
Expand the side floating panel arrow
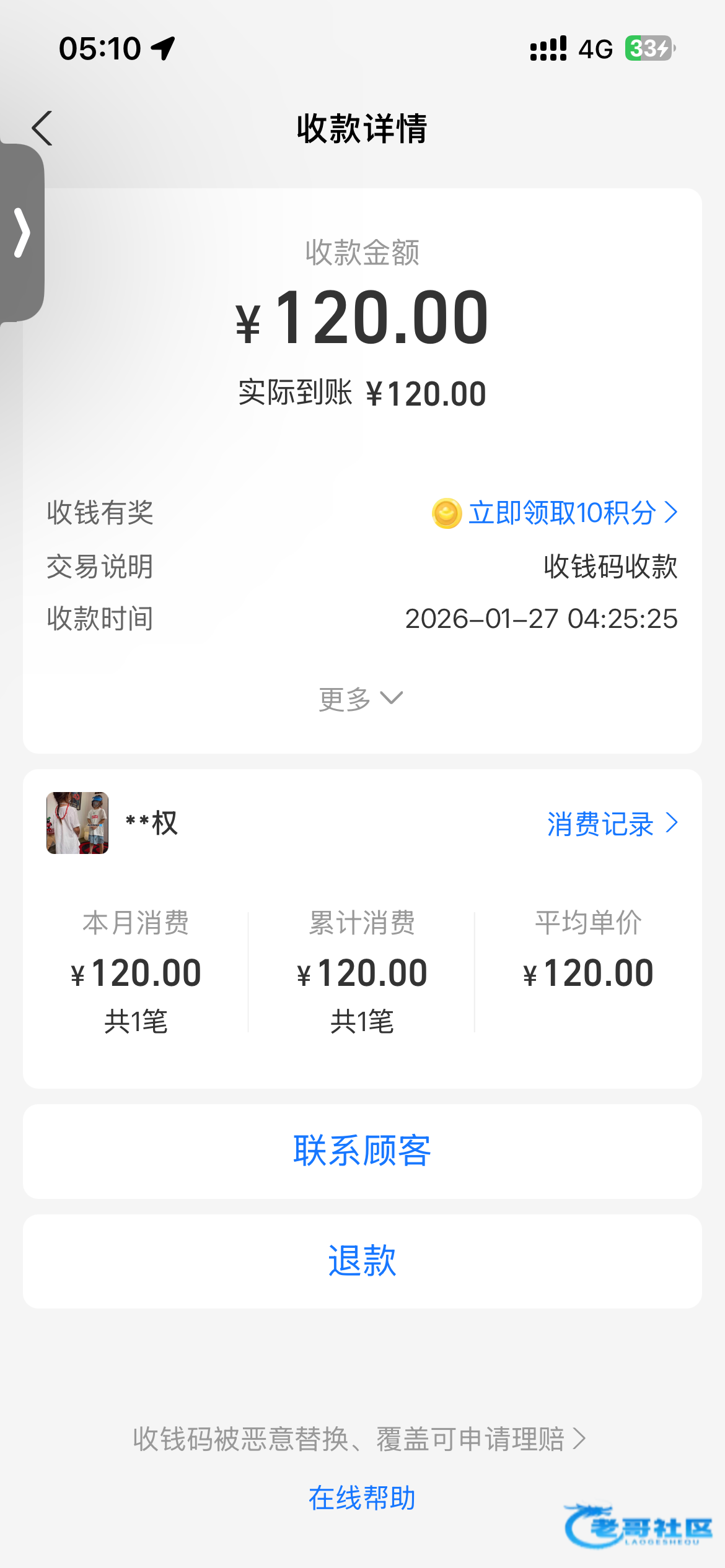click(22, 233)
